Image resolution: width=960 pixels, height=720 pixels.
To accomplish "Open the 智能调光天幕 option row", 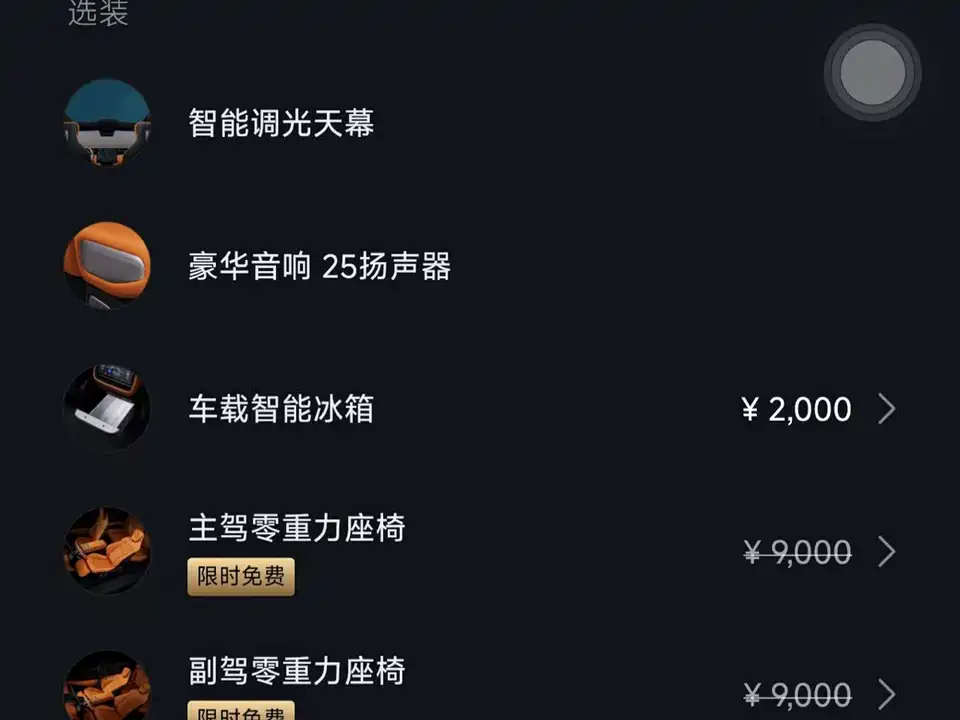I will click(281, 124).
